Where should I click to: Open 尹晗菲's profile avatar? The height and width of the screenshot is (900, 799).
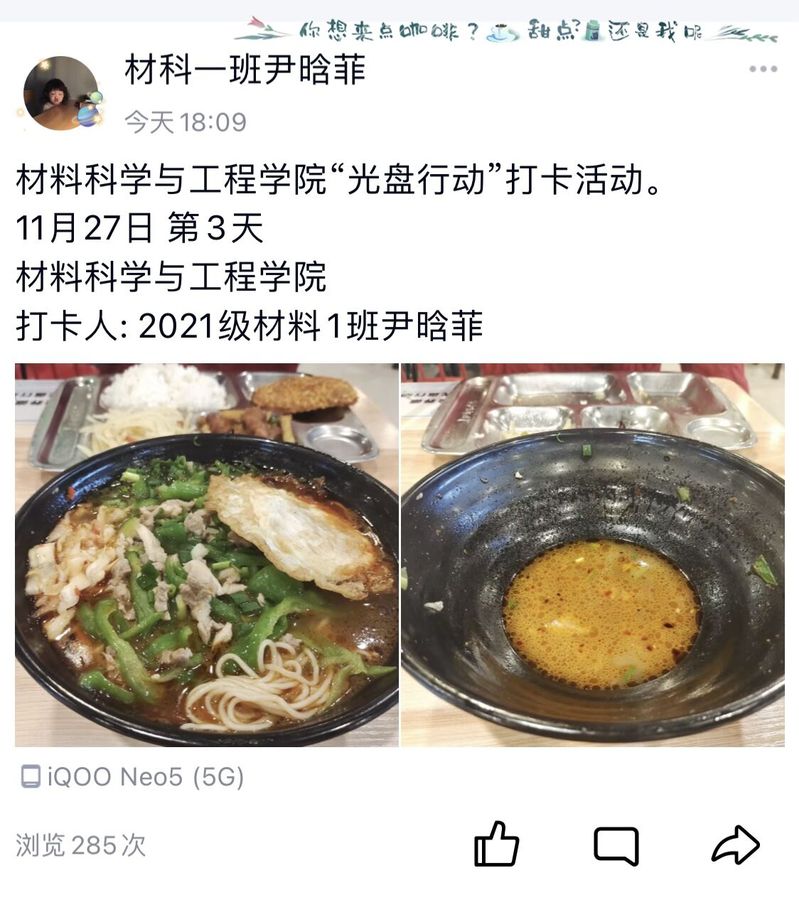pos(61,94)
